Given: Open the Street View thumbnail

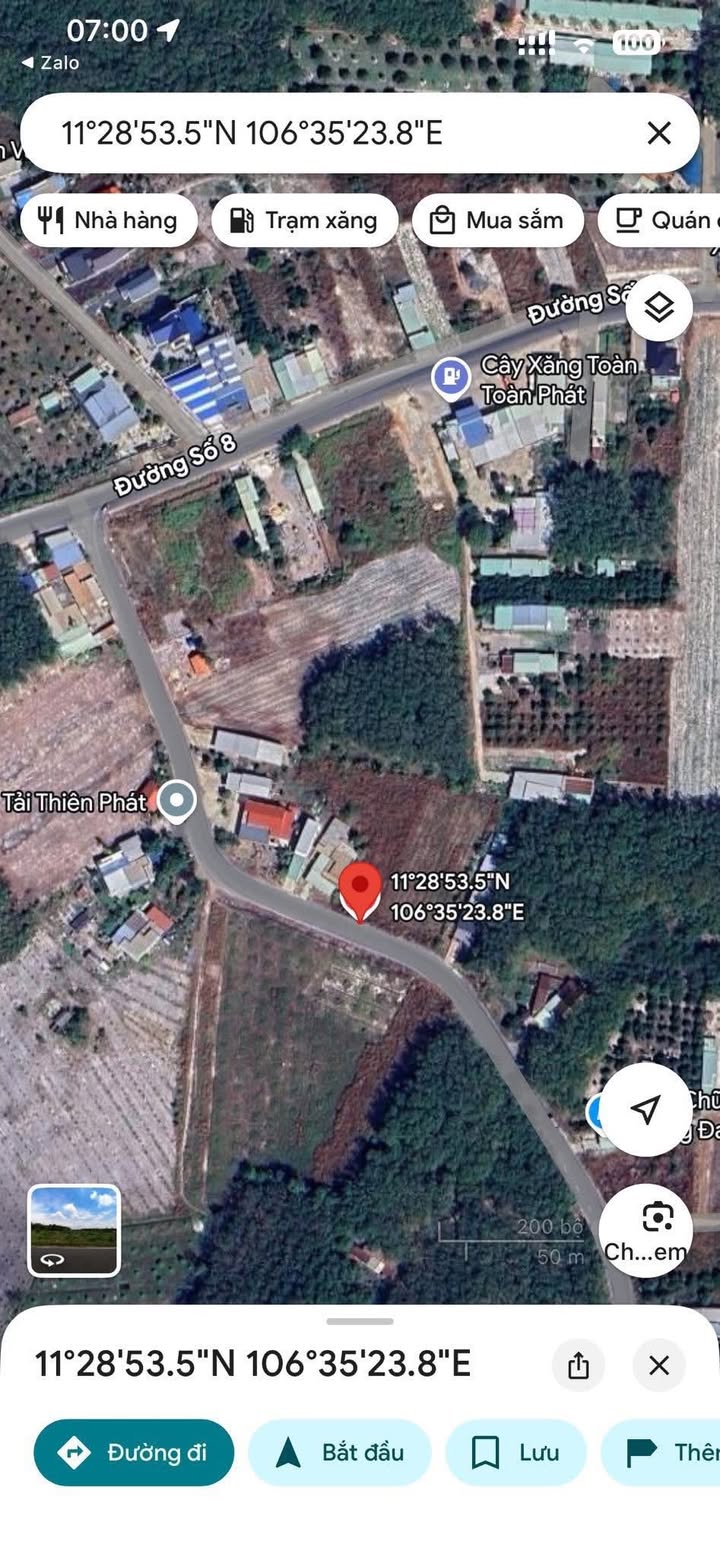Looking at the screenshot, I should [x=74, y=1231].
